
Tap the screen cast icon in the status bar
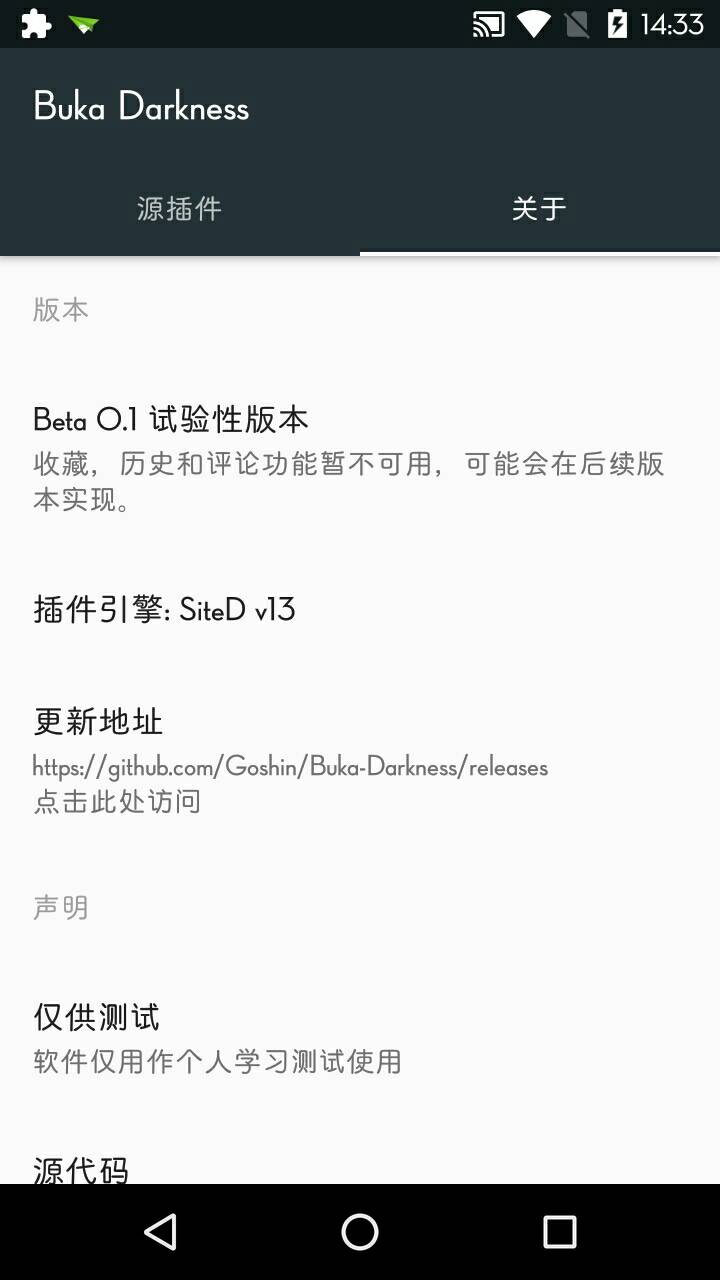[489, 22]
